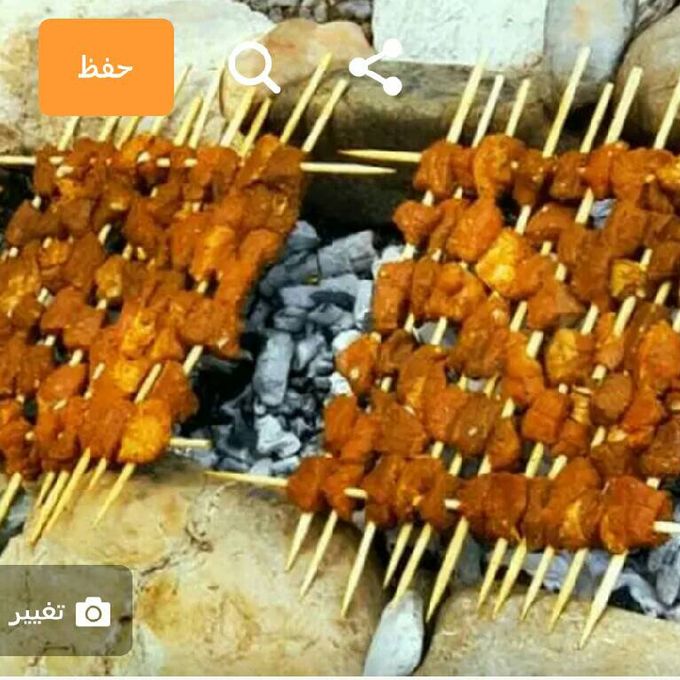Share this kebab photo
This screenshot has height=680, width=680.
tap(375, 67)
